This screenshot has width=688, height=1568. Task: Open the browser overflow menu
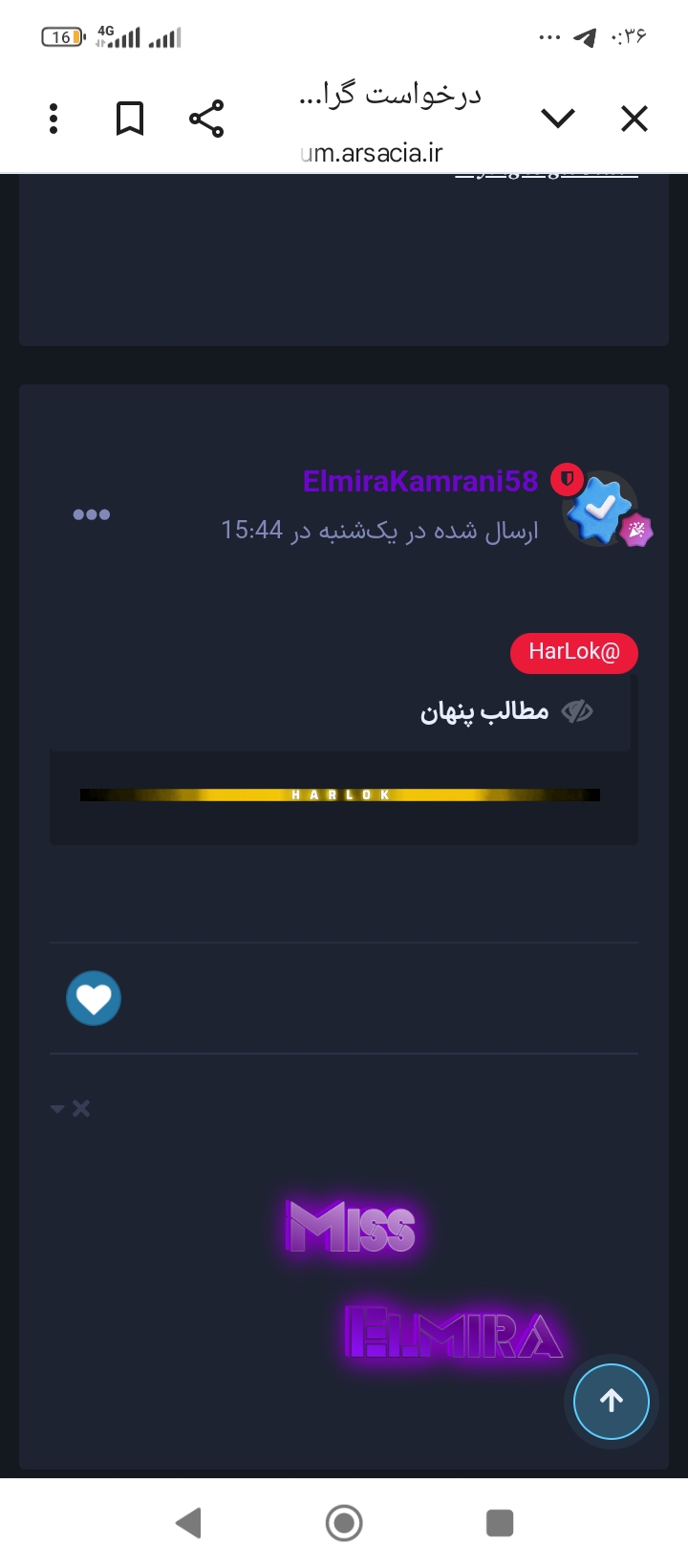click(54, 119)
